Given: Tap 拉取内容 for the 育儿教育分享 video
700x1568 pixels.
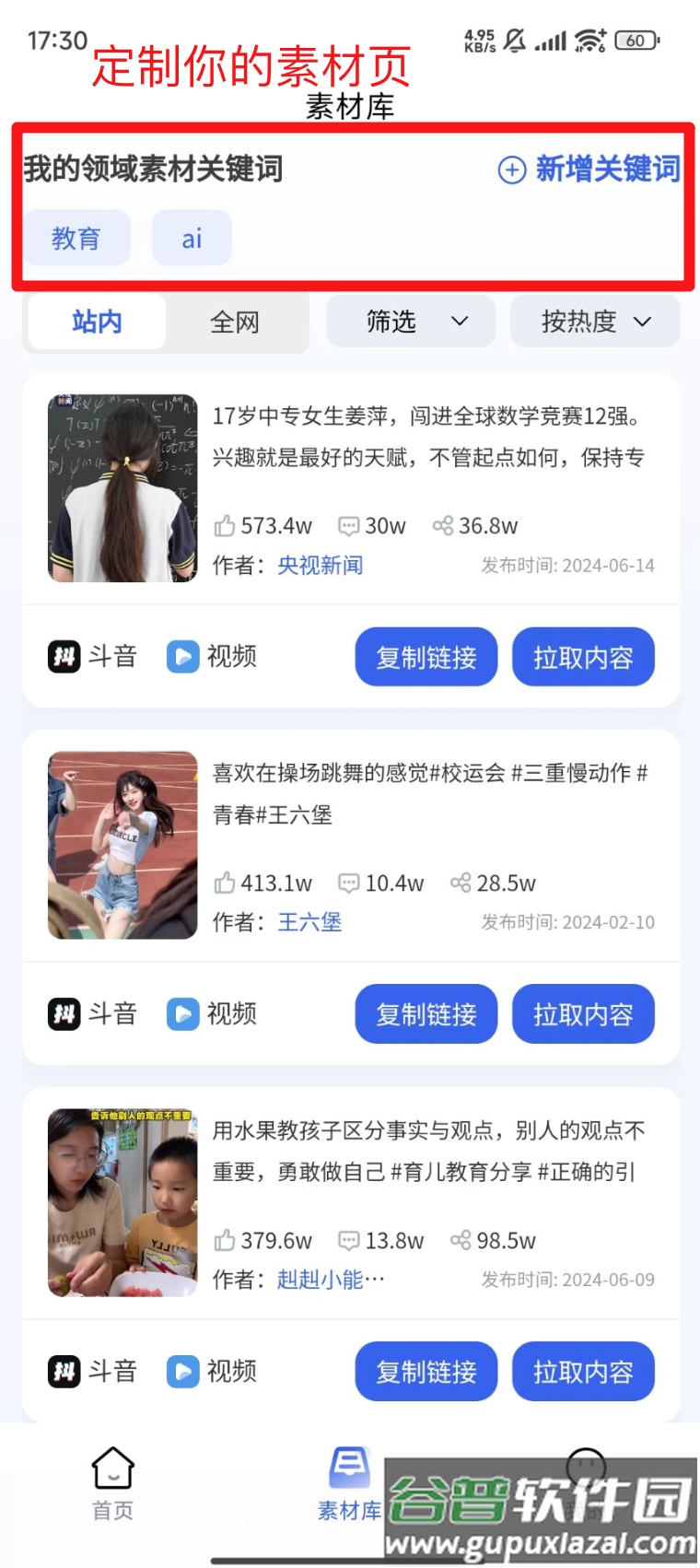Looking at the screenshot, I should click(583, 1372).
